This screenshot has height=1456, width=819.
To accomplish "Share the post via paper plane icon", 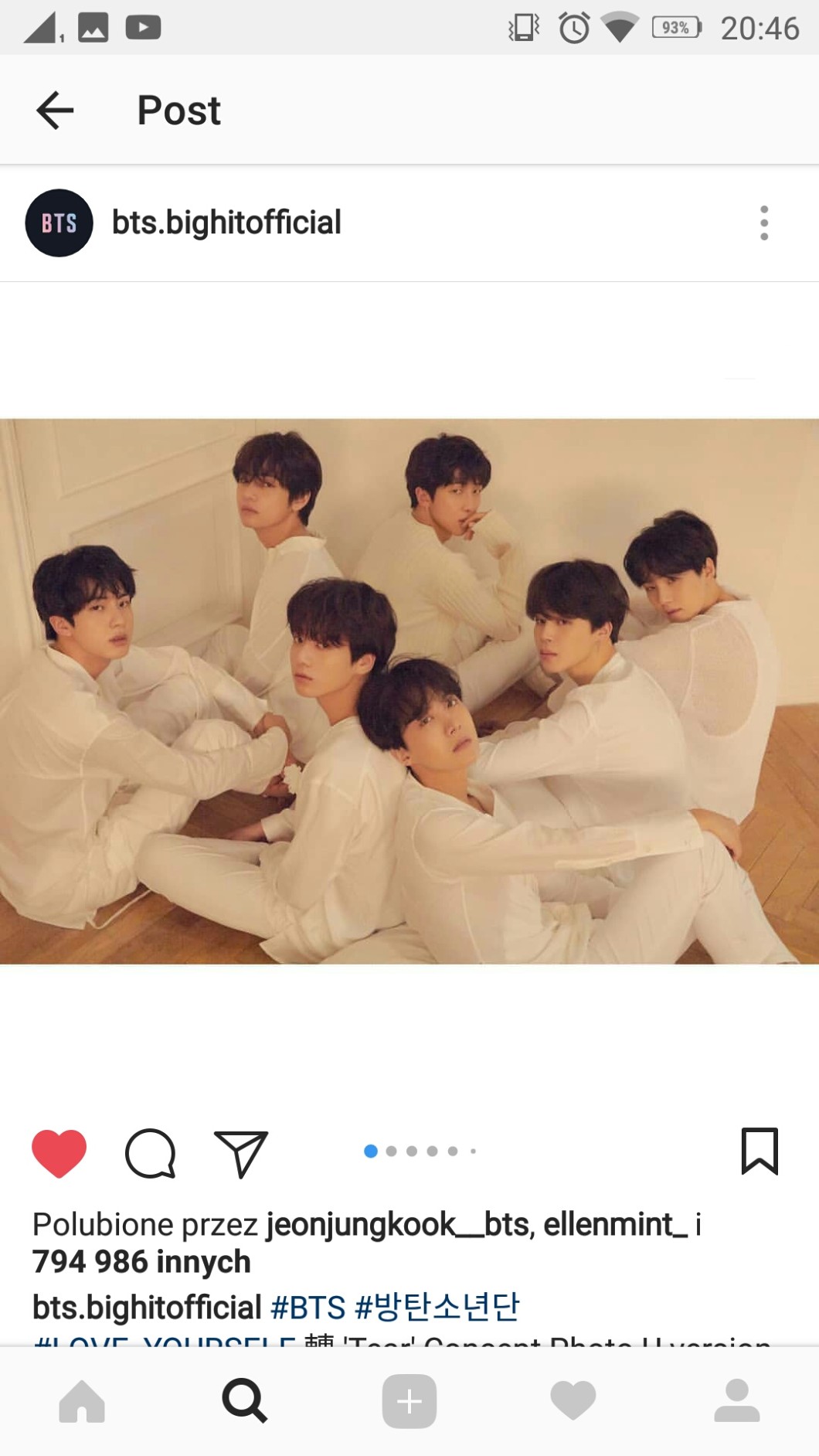I will [x=241, y=1153].
